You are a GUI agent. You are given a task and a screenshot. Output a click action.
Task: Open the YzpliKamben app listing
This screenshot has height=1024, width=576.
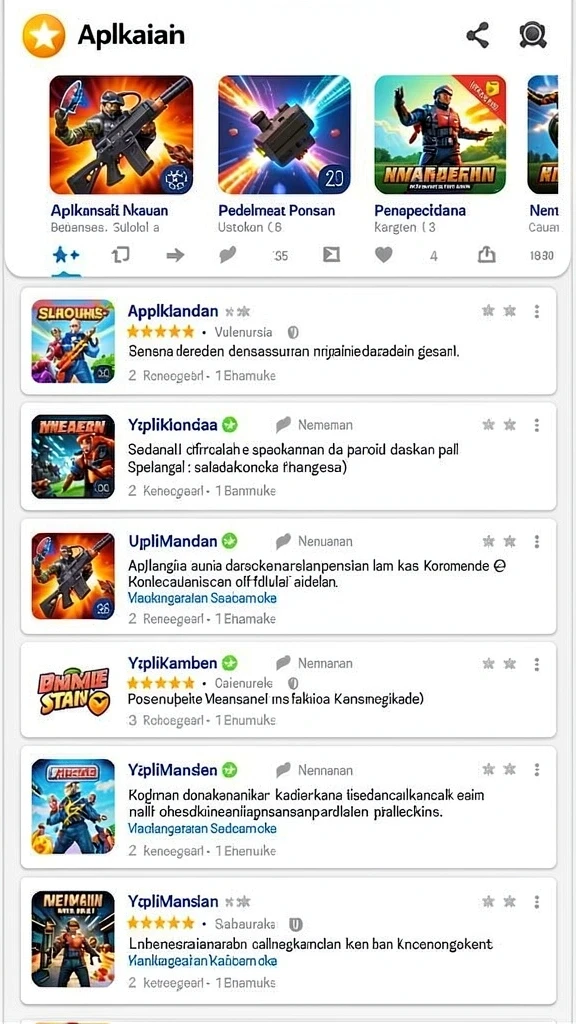[x=288, y=690]
